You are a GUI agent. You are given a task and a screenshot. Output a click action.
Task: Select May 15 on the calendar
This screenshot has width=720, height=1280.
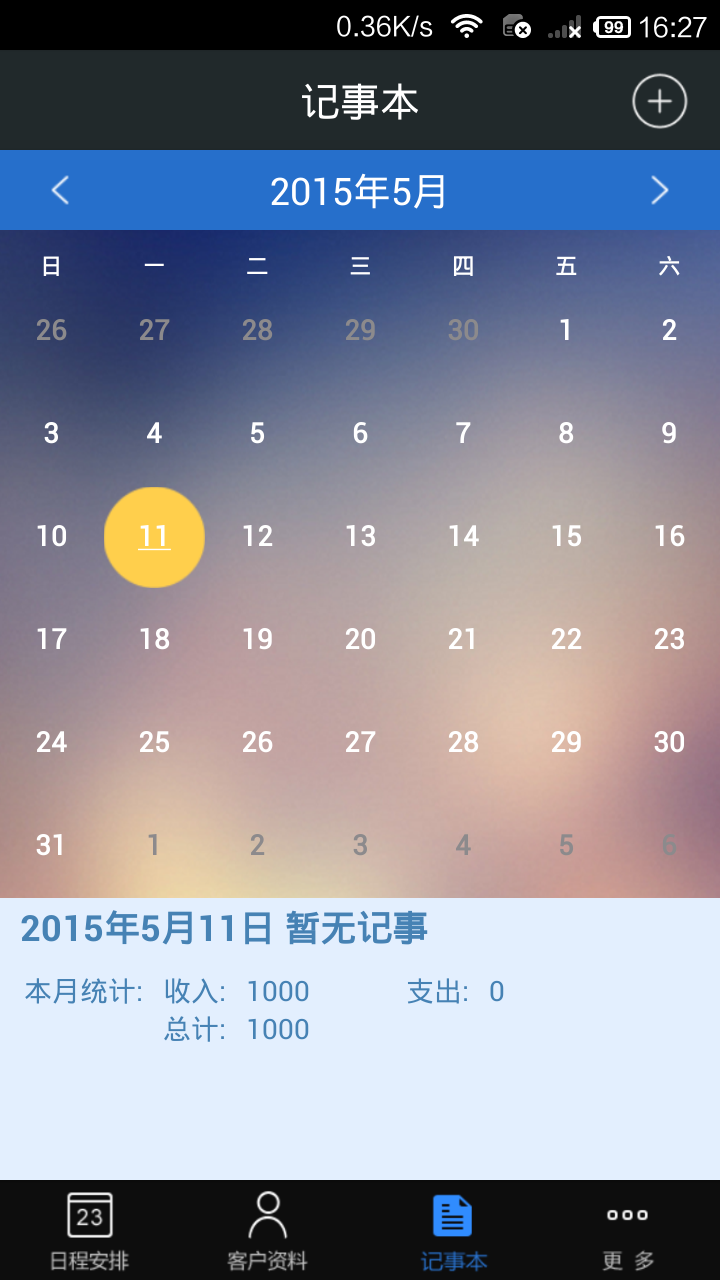tap(566, 537)
